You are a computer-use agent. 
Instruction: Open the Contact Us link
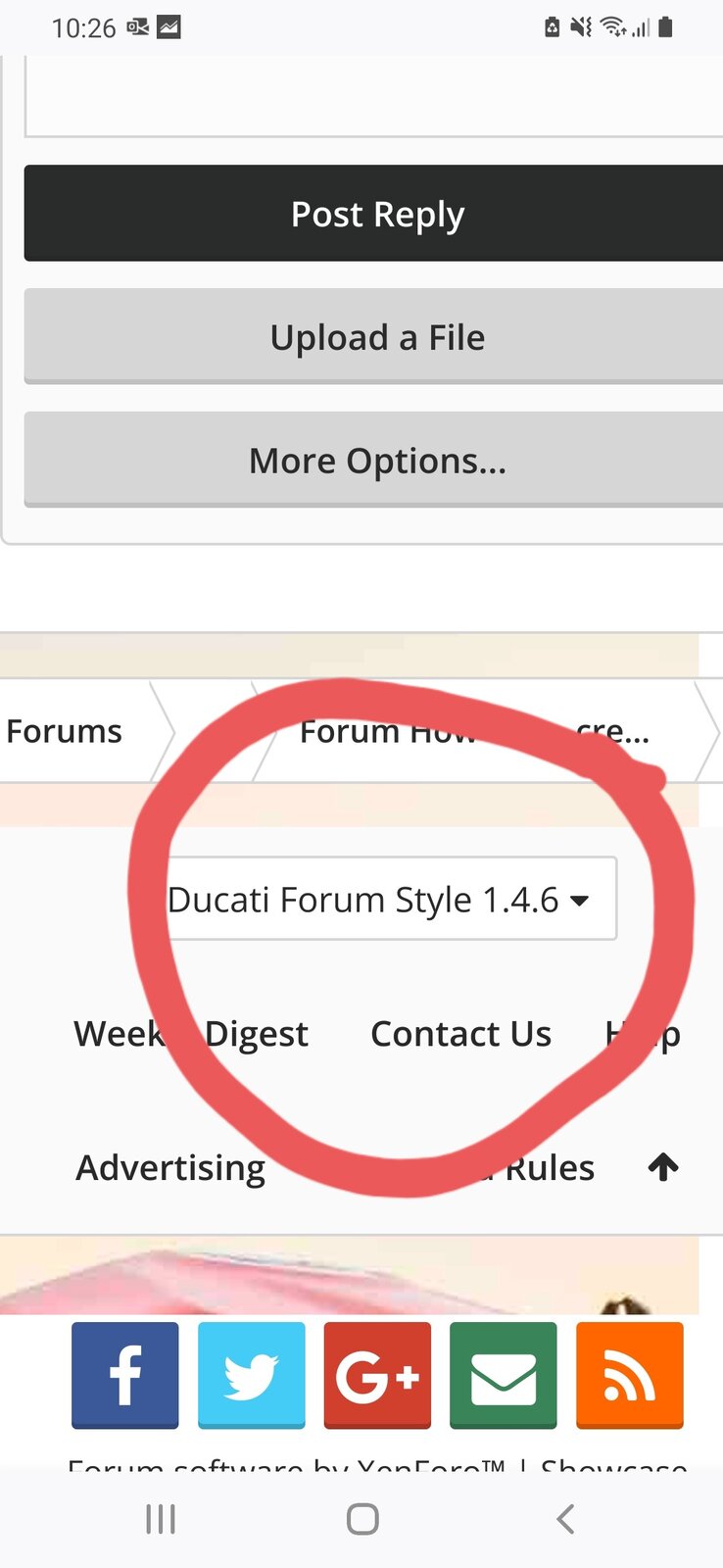(460, 1034)
